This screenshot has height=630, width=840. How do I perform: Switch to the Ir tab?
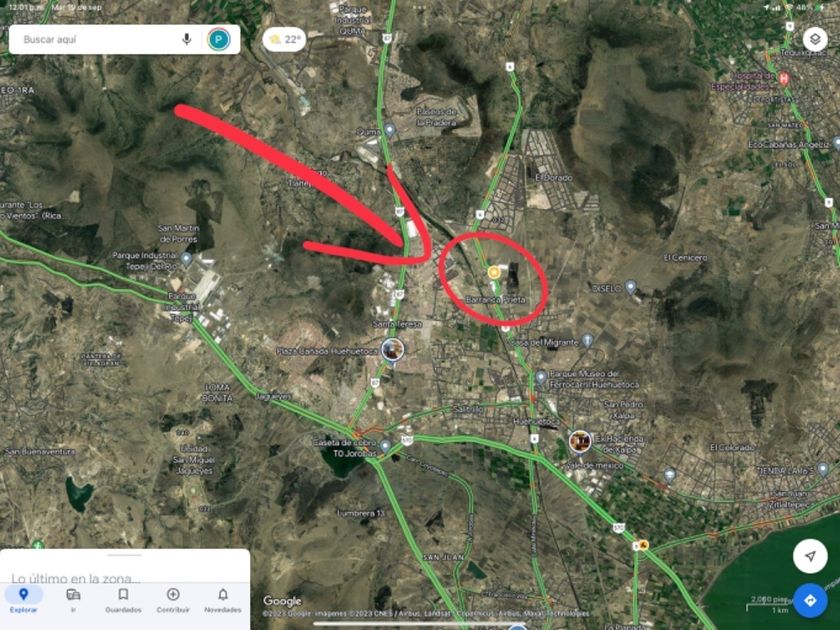[73, 600]
